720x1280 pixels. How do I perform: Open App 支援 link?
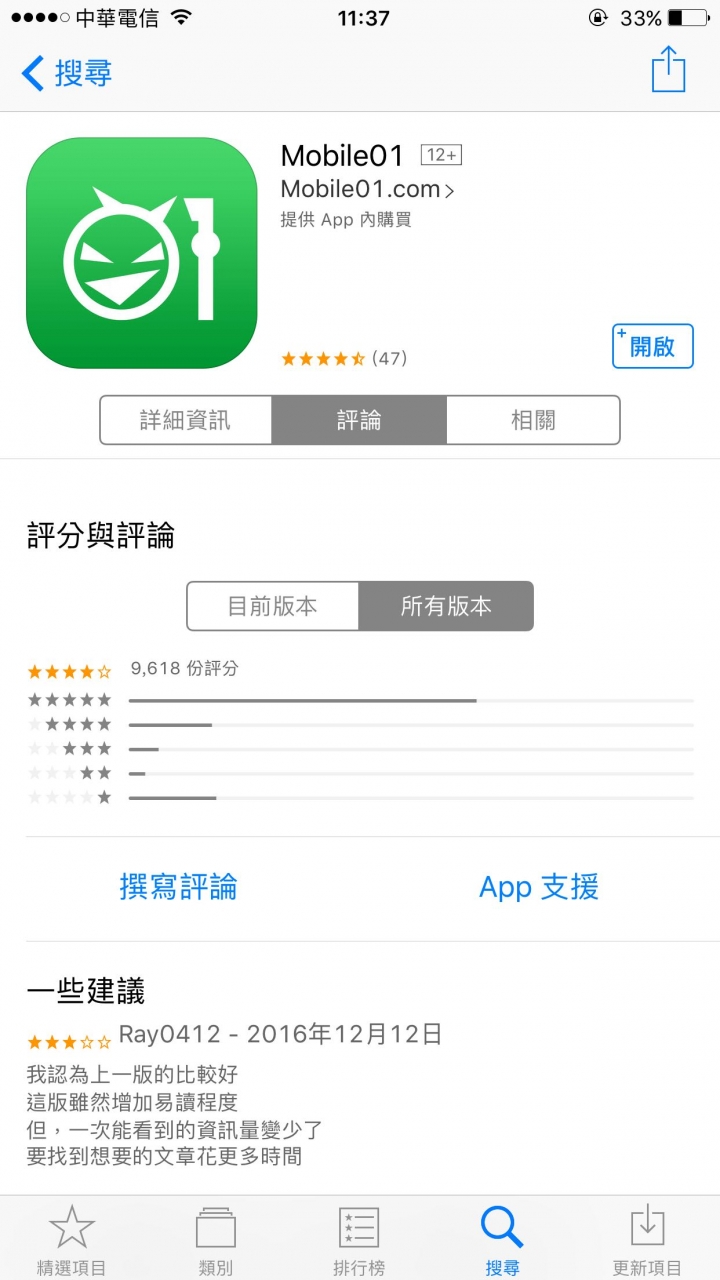point(539,887)
